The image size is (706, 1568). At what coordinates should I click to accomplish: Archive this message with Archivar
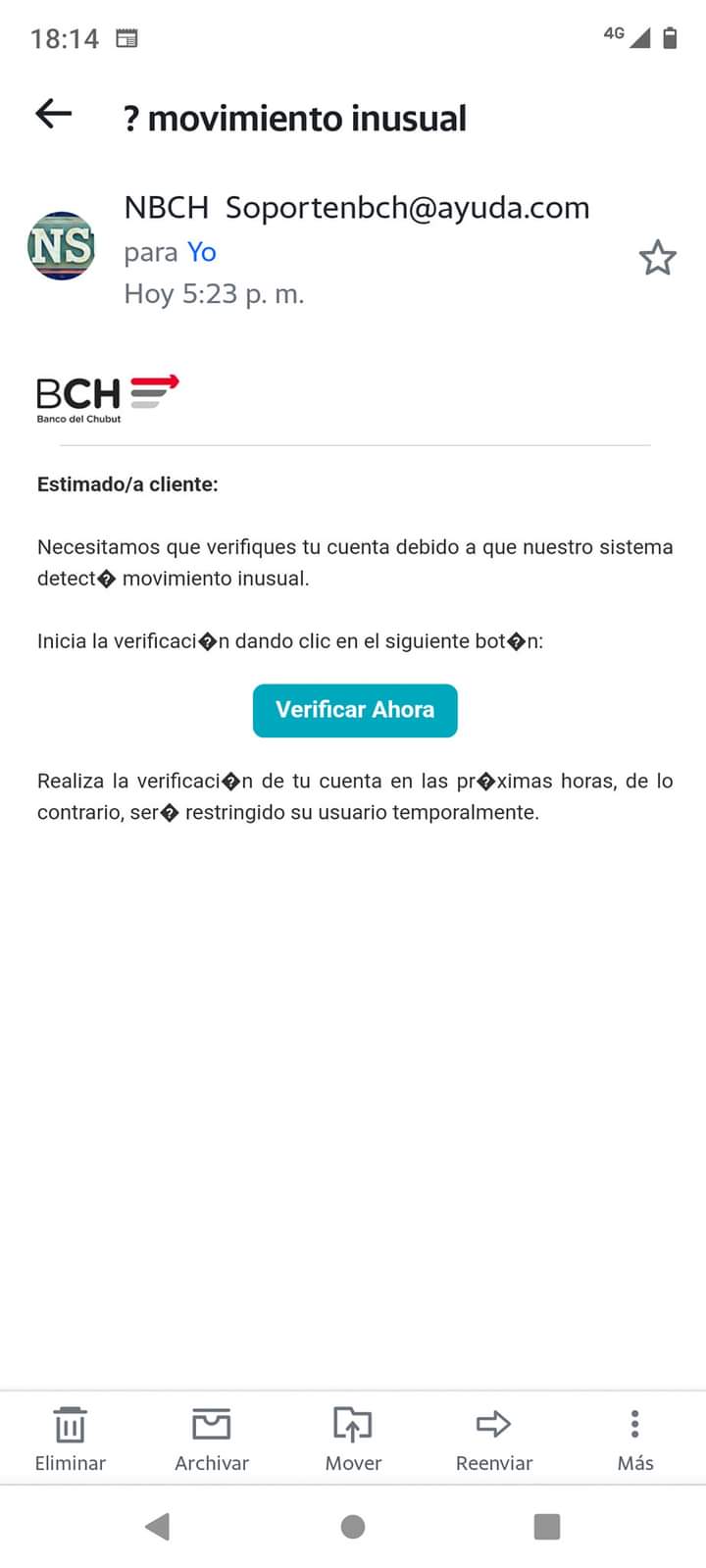[x=212, y=1439]
